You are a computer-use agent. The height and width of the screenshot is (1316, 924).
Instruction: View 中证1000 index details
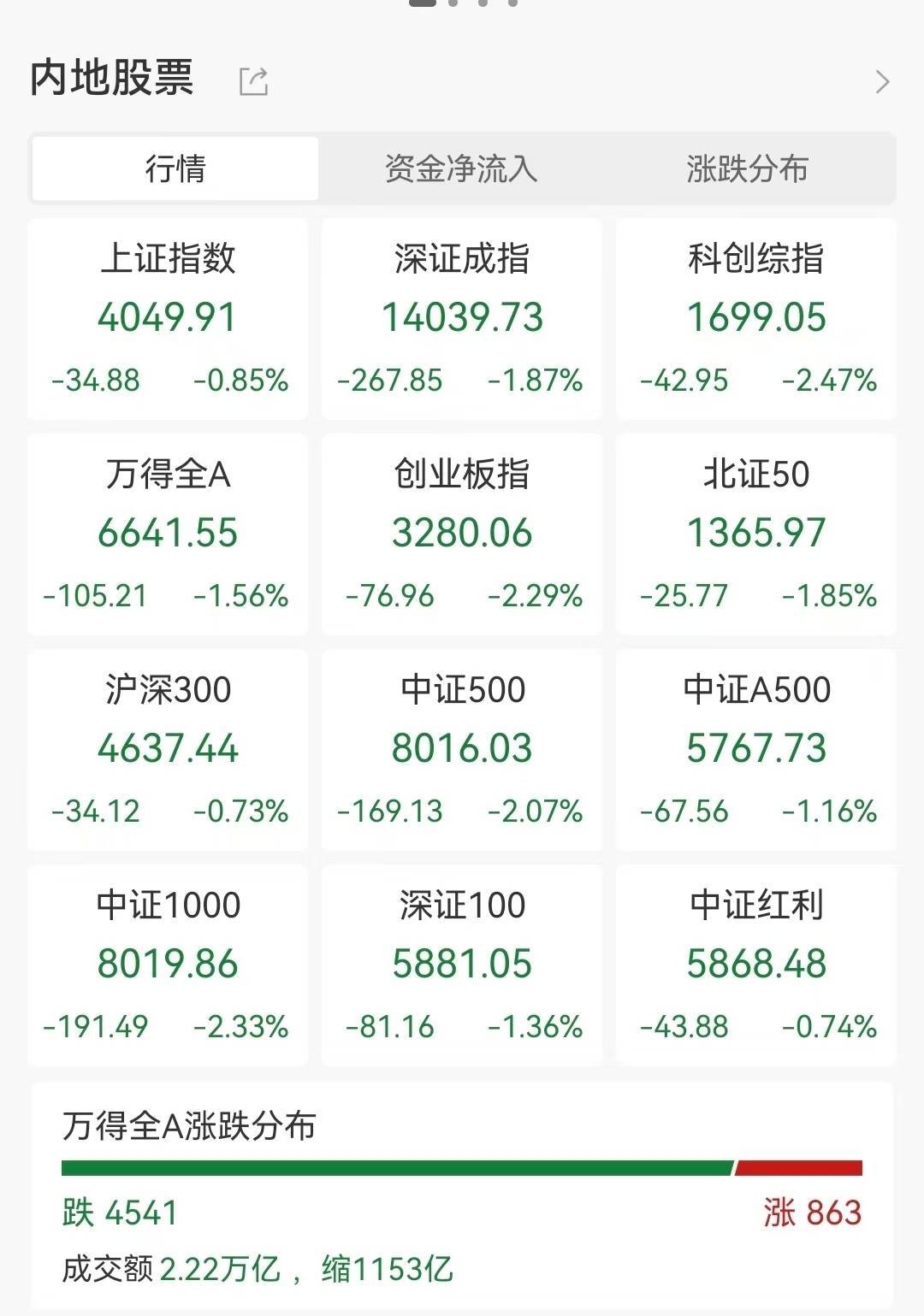point(168,965)
